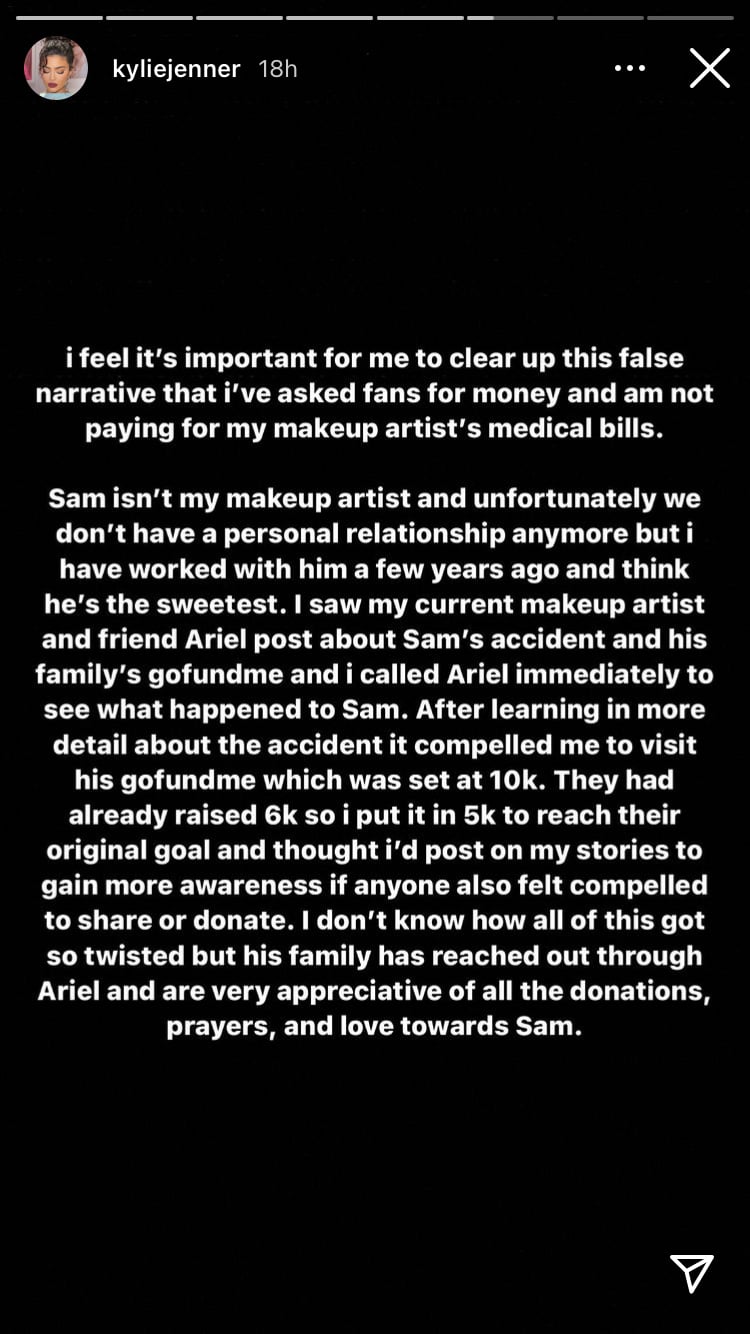Image resolution: width=750 pixels, height=1334 pixels.
Task: Close the story viewer
Action: 709,68
